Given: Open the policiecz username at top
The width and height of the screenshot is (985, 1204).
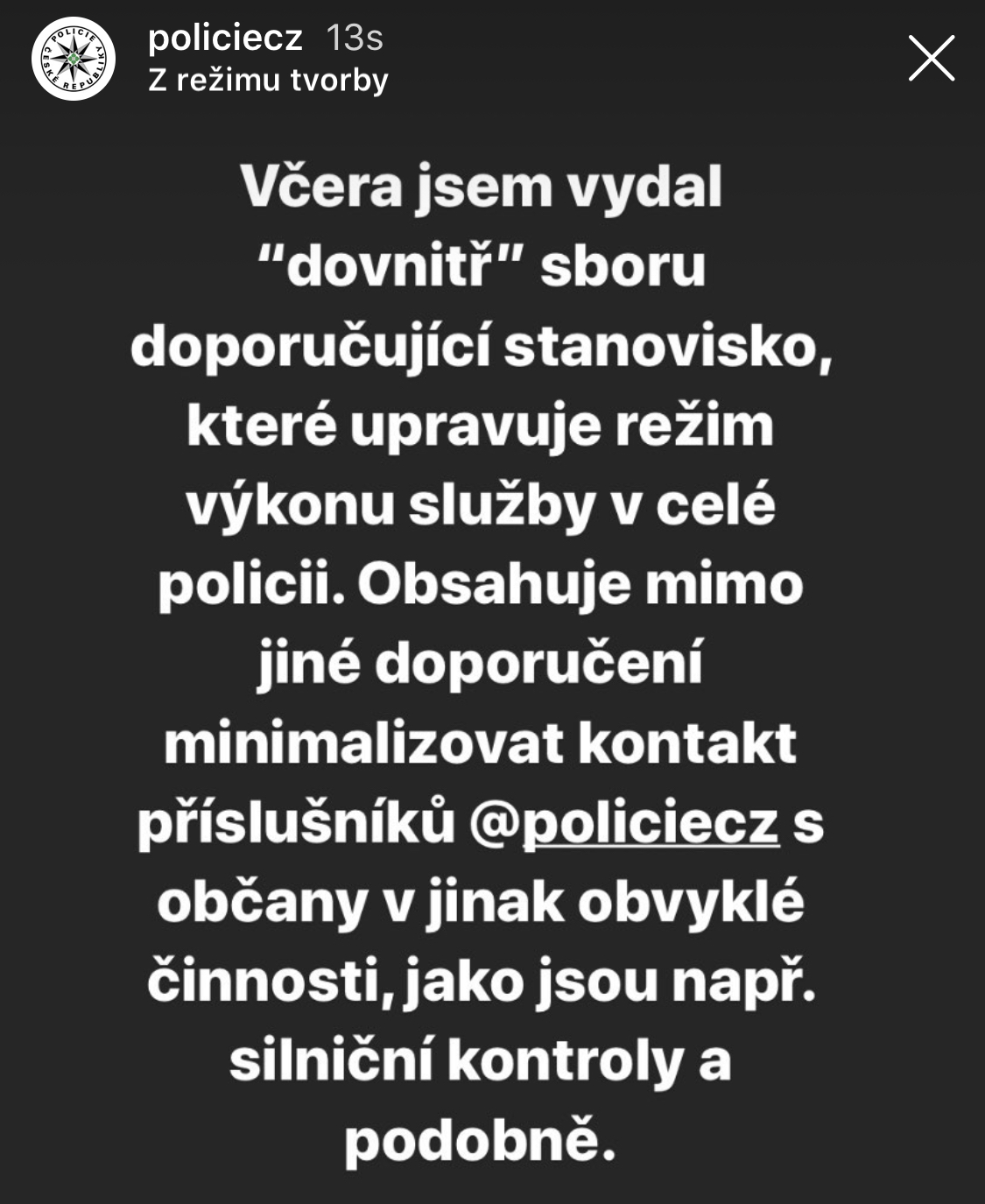Looking at the screenshot, I should [225, 38].
